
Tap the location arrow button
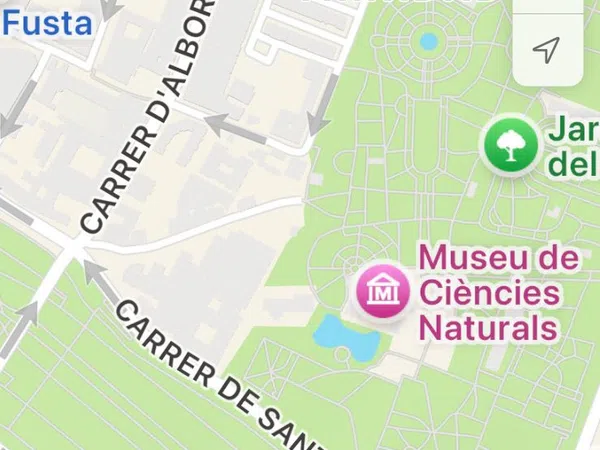tap(545, 50)
